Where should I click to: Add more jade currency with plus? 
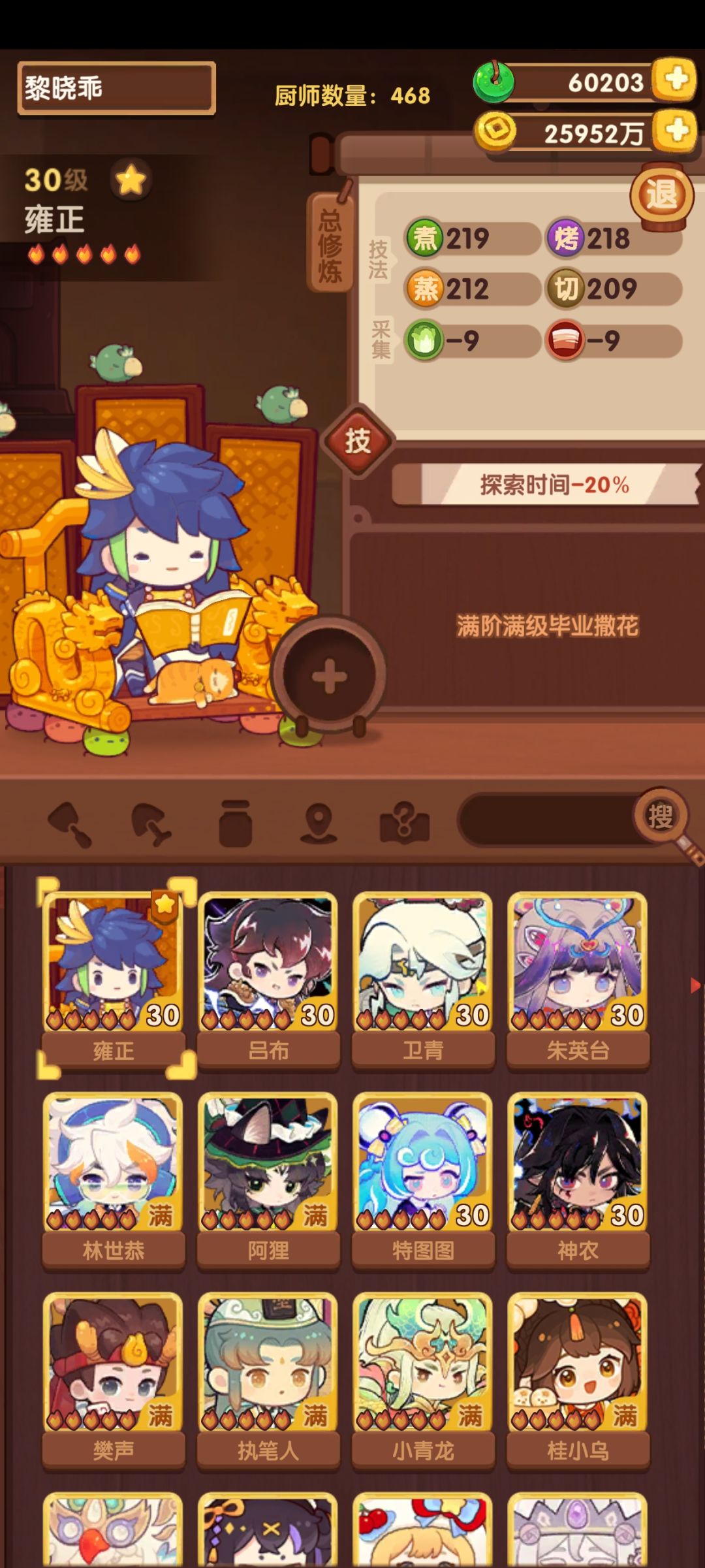click(x=675, y=80)
